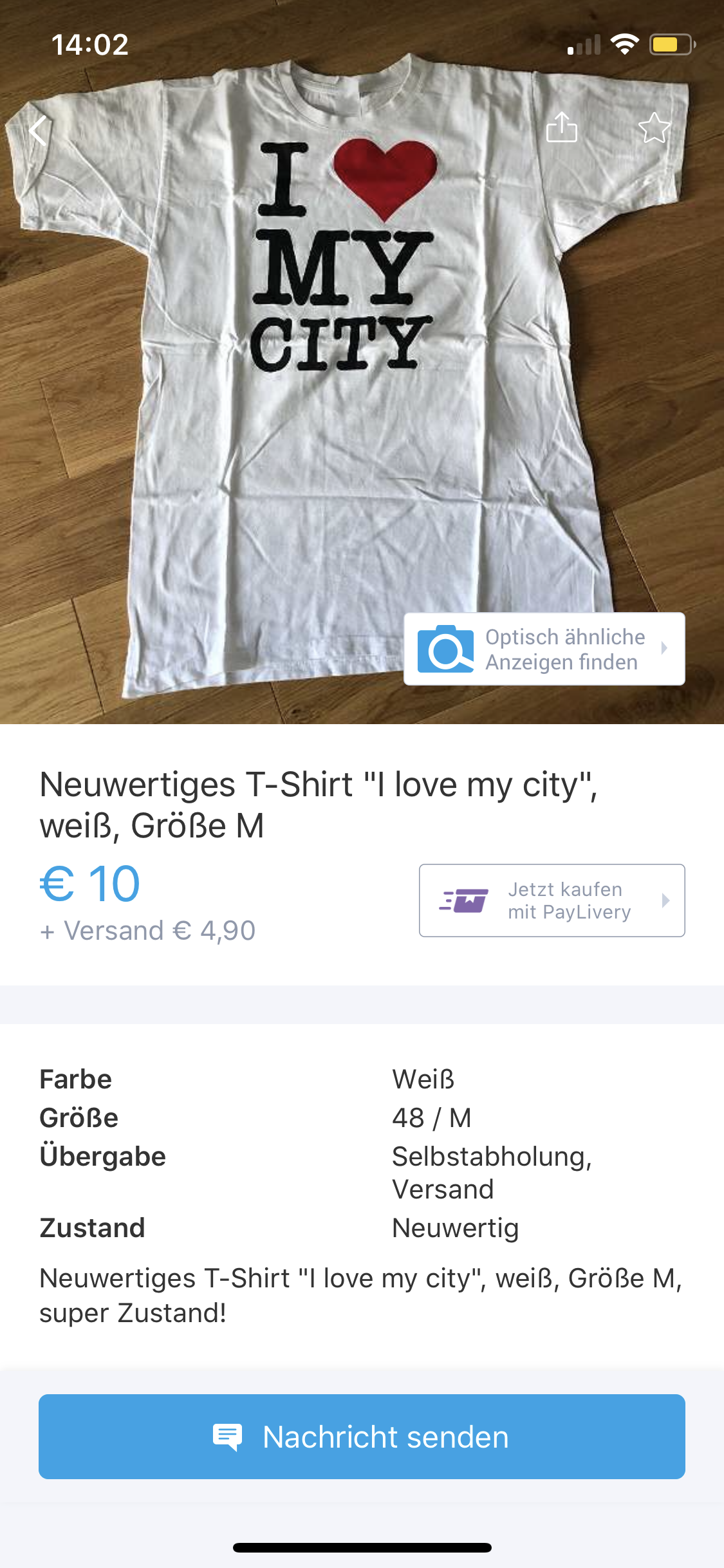Image resolution: width=724 pixels, height=1568 pixels.
Task: Save the ad with the star icon
Action: click(654, 127)
